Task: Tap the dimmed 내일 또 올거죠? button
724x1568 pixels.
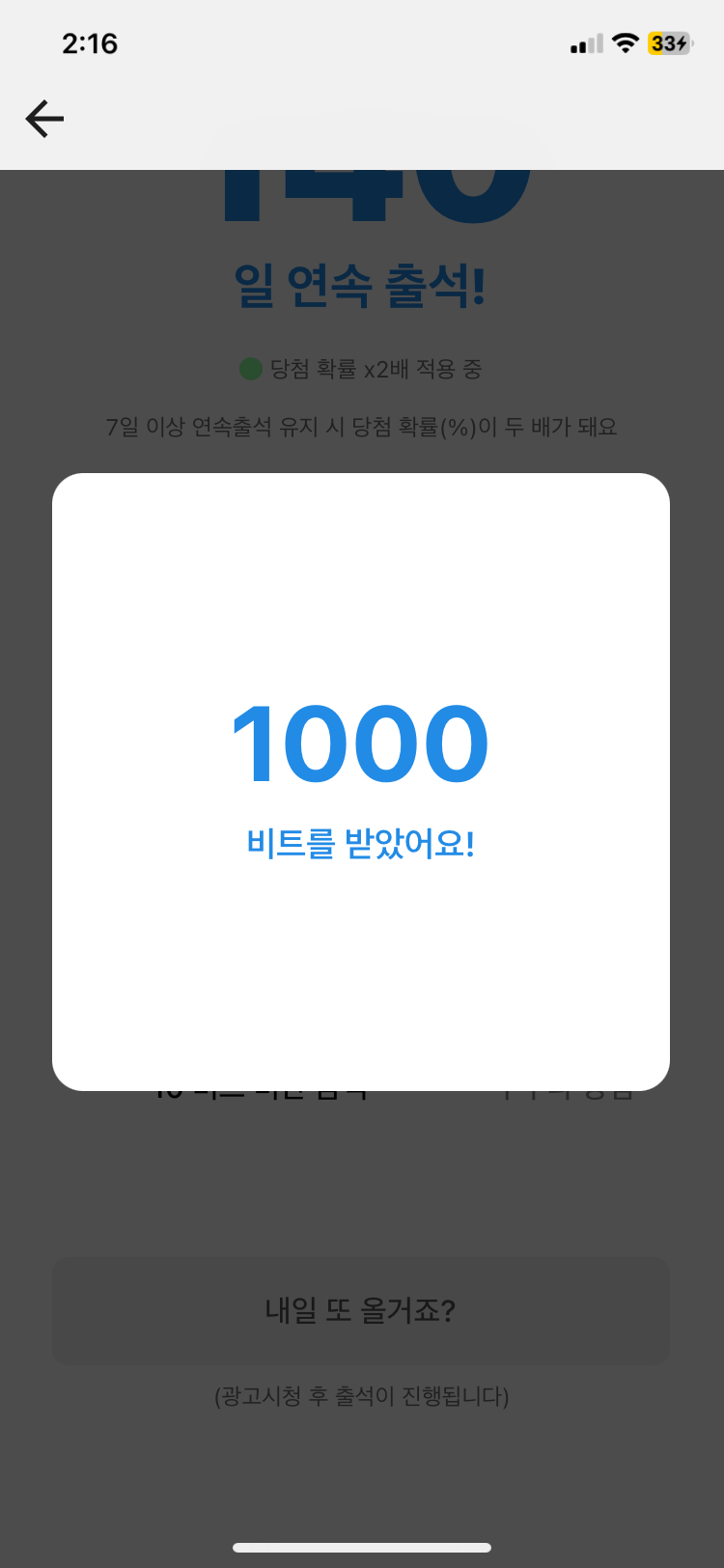Action: (x=360, y=1310)
